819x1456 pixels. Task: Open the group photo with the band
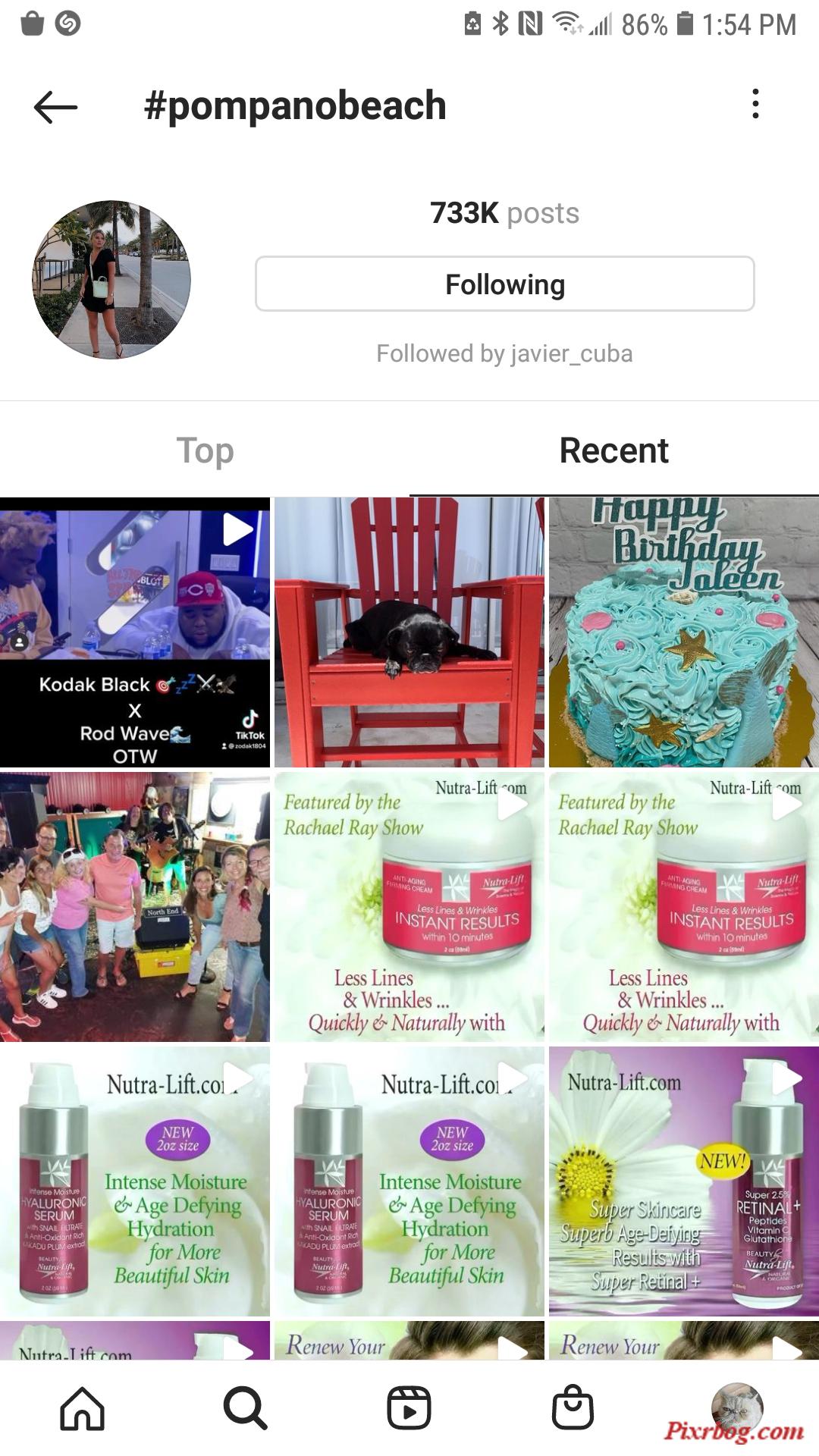click(x=135, y=906)
